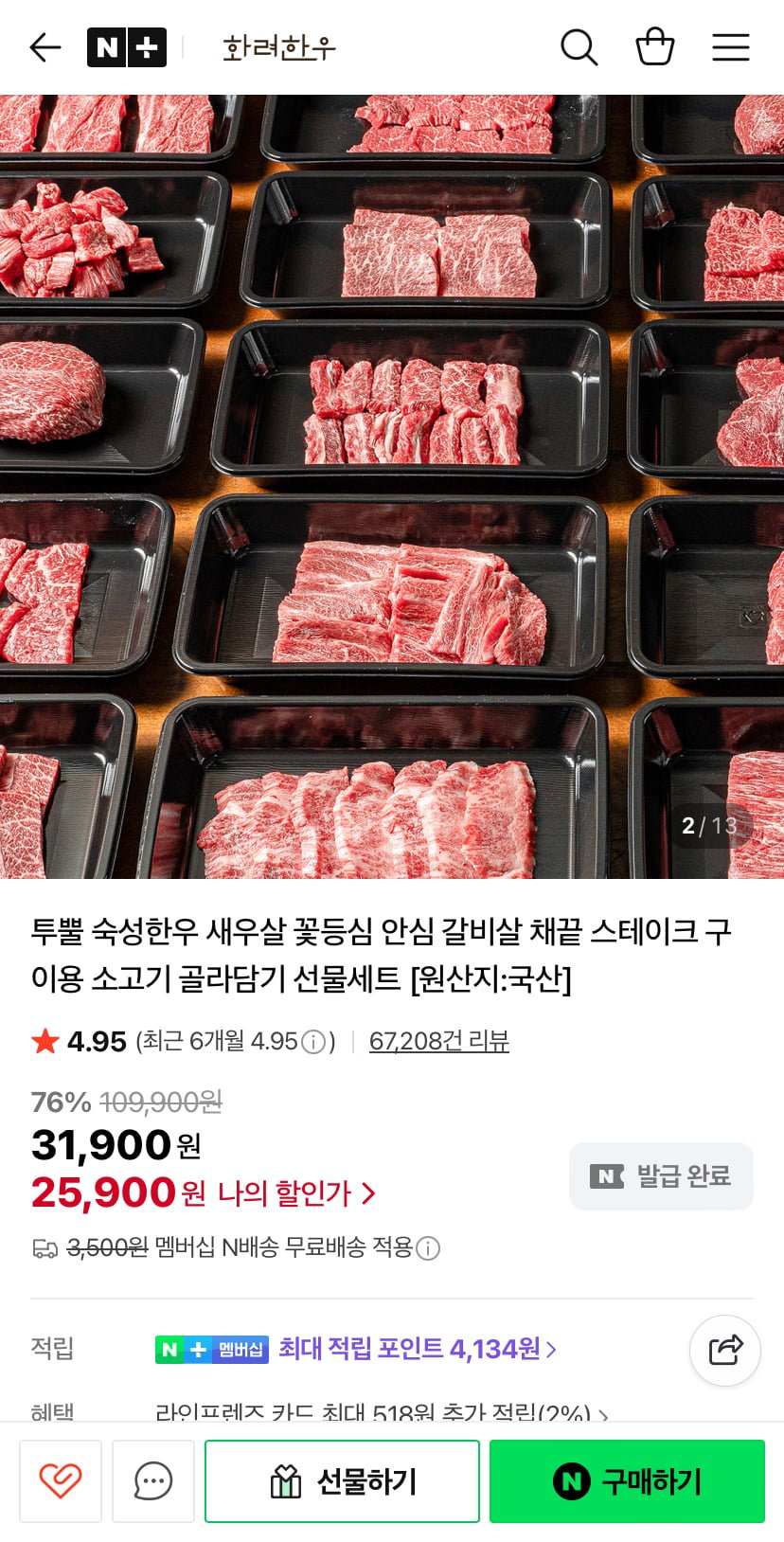The width and height of the screenshot is (784, 1542).
Task: Tap the 발급 완료 coupon button
Action: coord(661,1176)
